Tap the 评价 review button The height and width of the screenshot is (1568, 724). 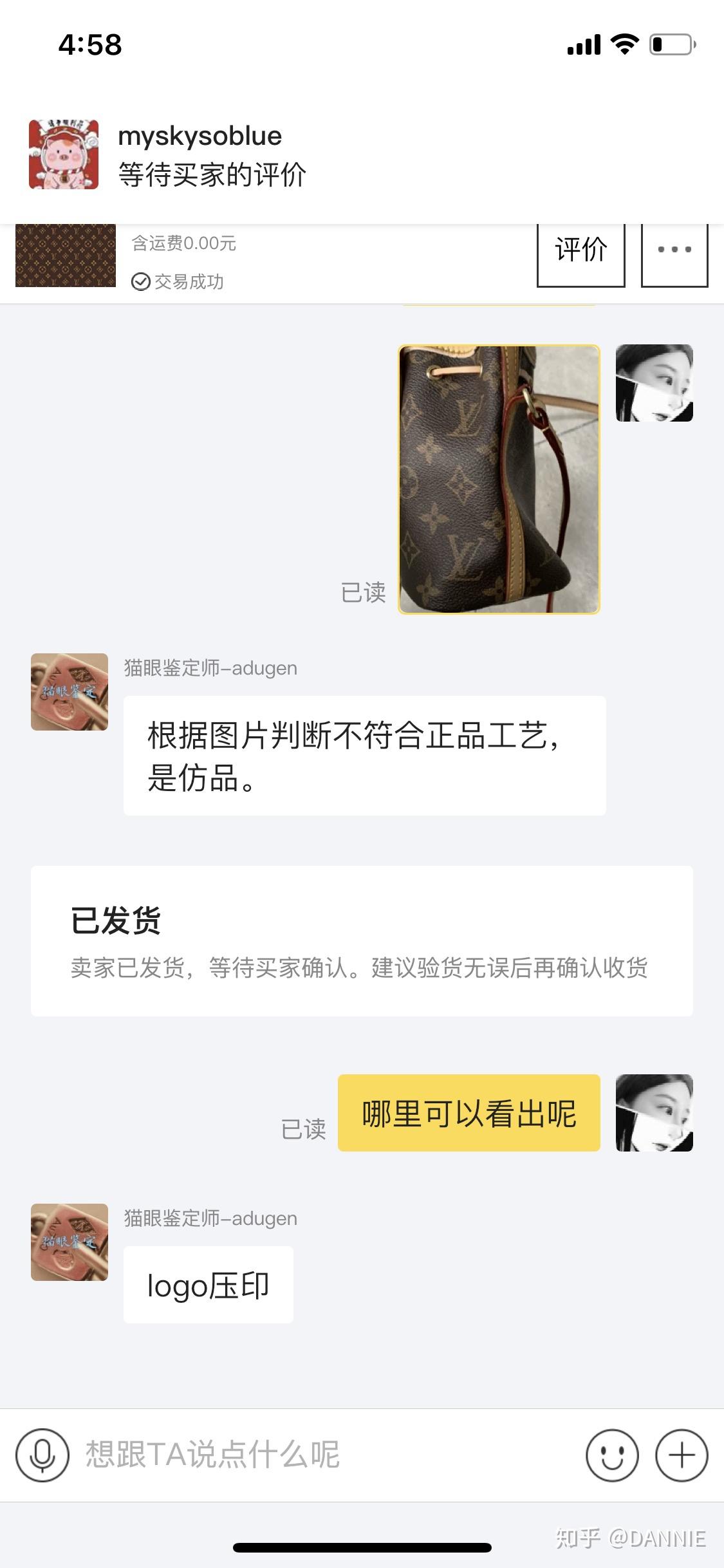click(580, 253)
